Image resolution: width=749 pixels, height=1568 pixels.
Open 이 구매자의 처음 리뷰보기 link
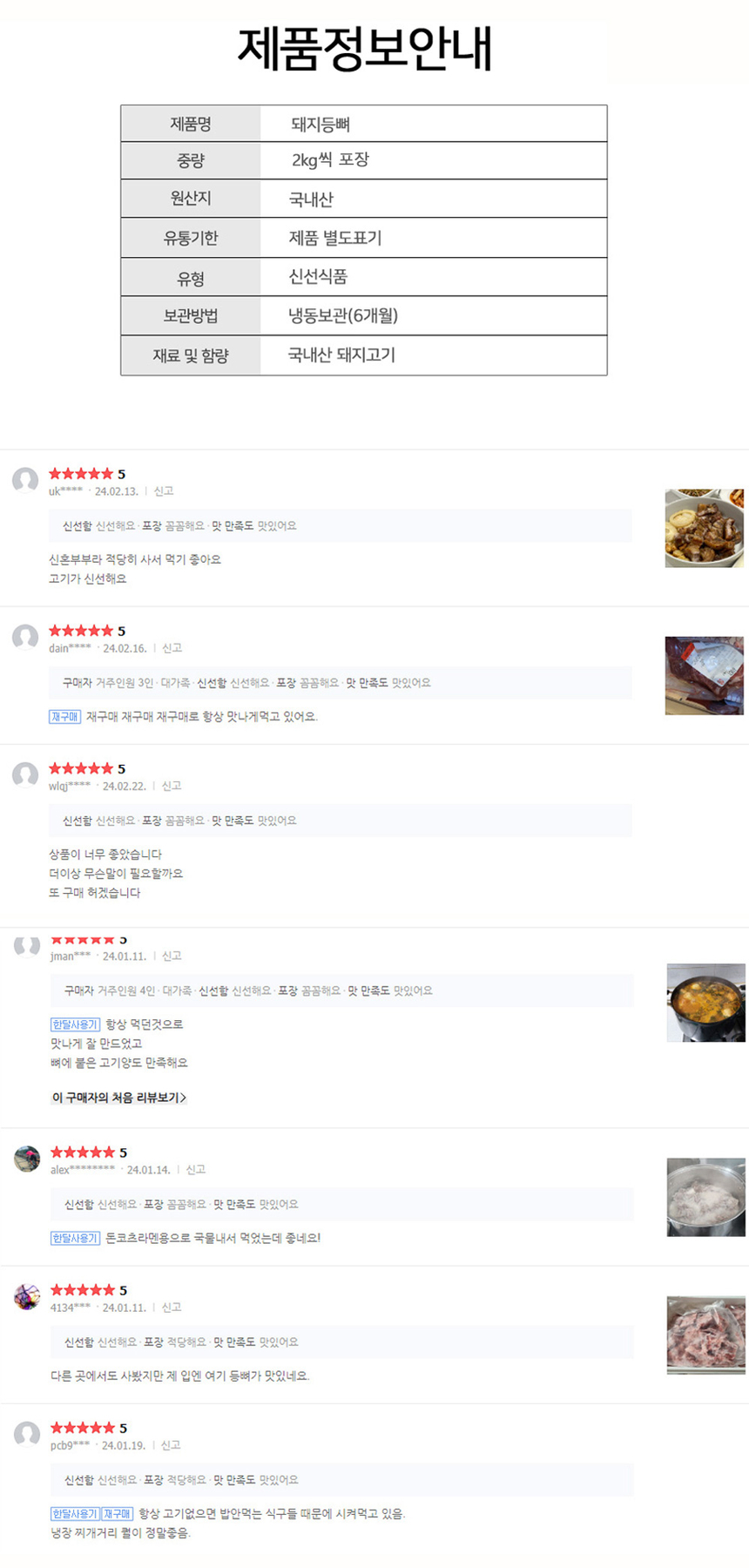(x=118, y=1098)
